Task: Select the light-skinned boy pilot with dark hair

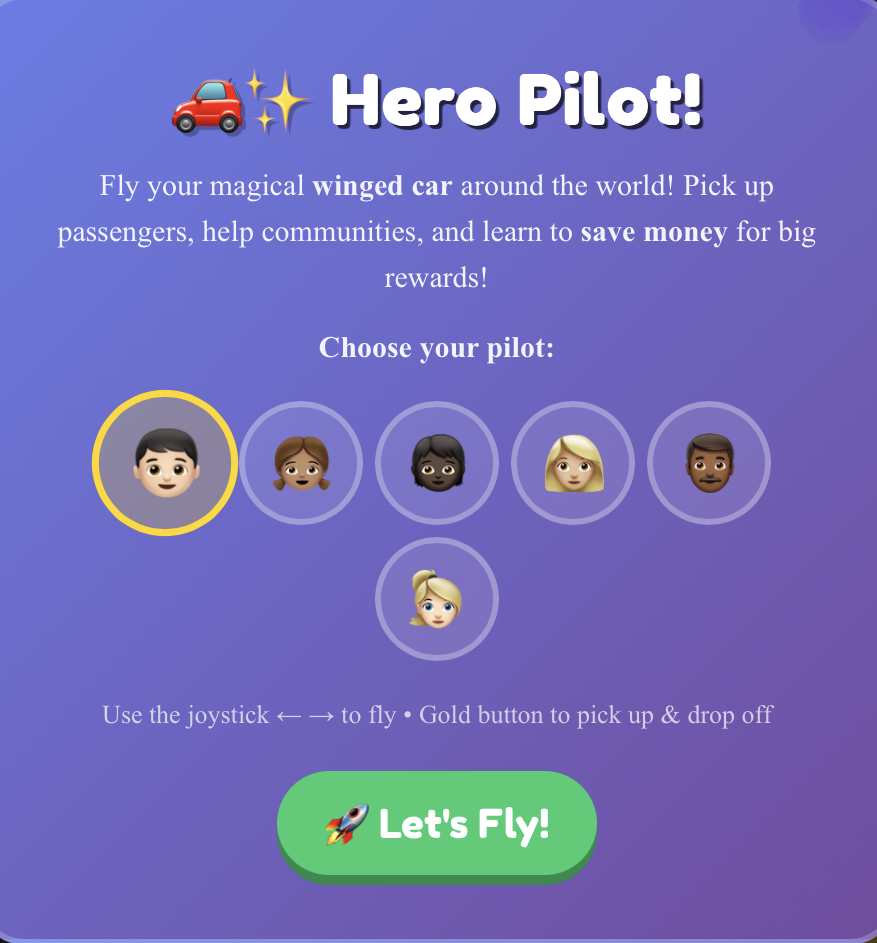Action: (165, 463)
